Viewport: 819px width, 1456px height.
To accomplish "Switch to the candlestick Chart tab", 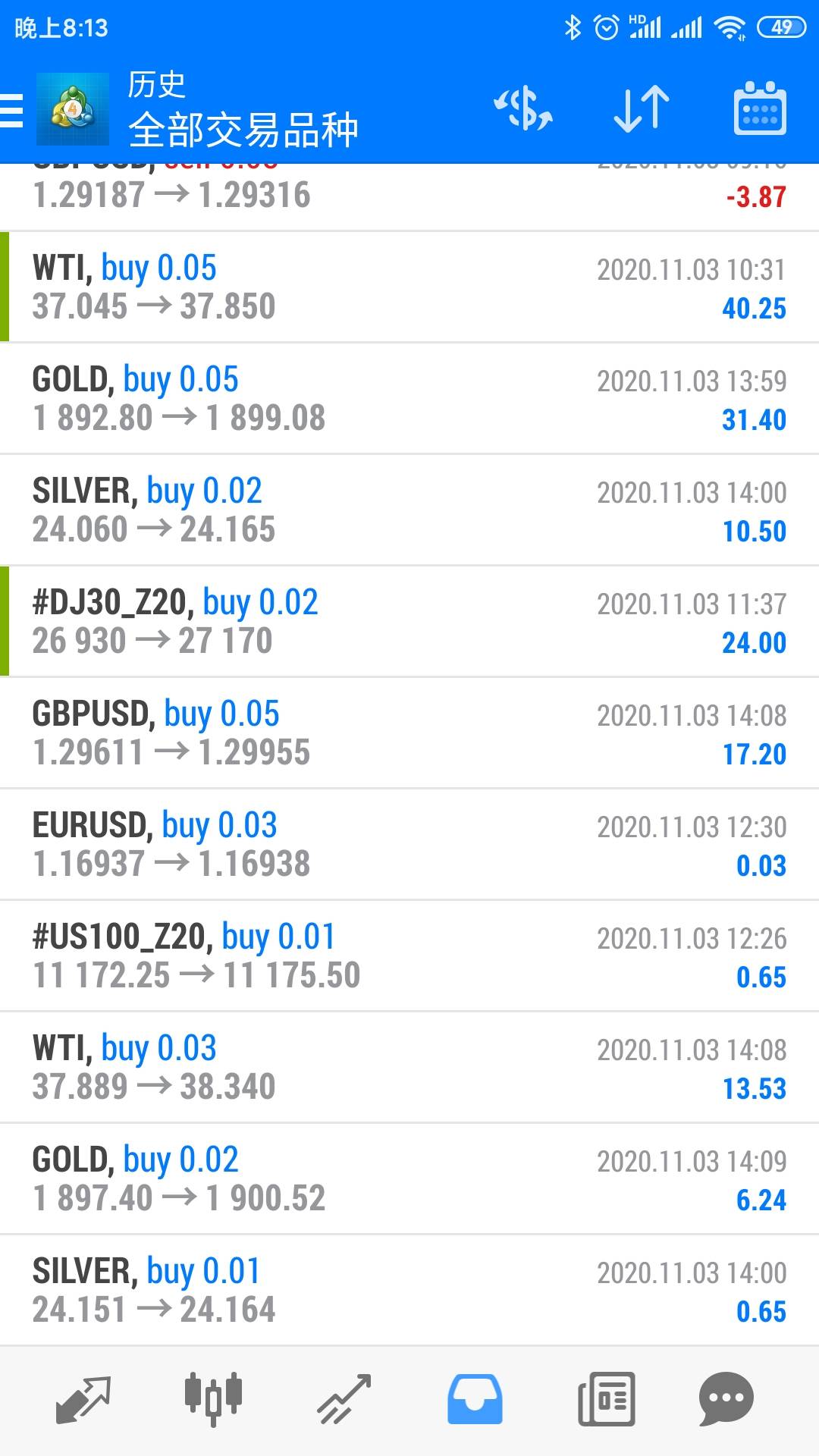I will pyautogui.click(x=213, y=1399).
